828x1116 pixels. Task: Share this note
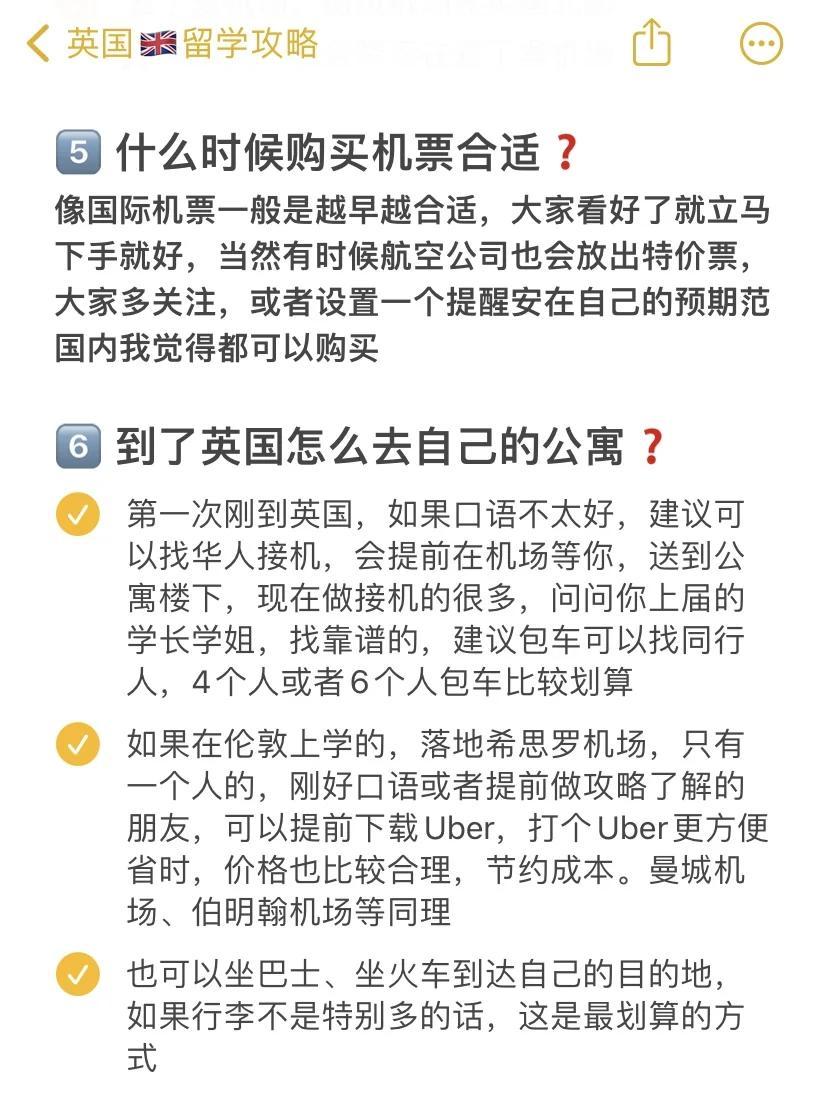tap(652, 44)
